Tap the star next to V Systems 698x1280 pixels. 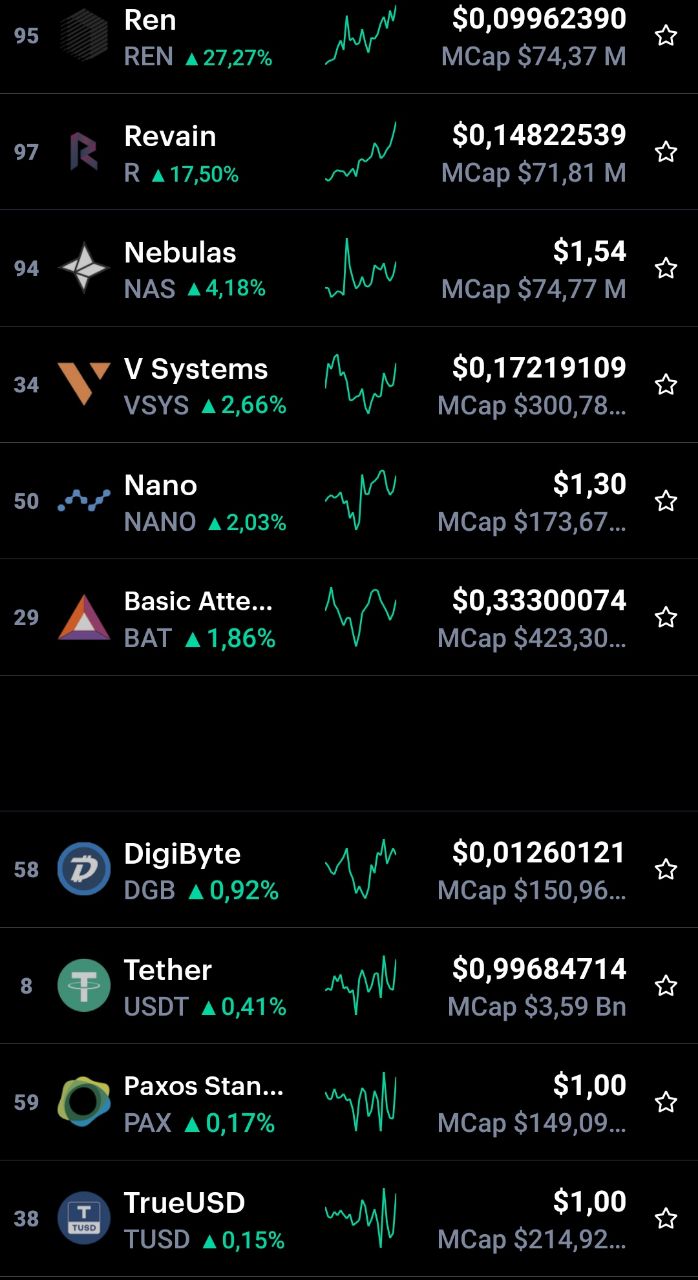pyautogui.click(x=666, y=385)
